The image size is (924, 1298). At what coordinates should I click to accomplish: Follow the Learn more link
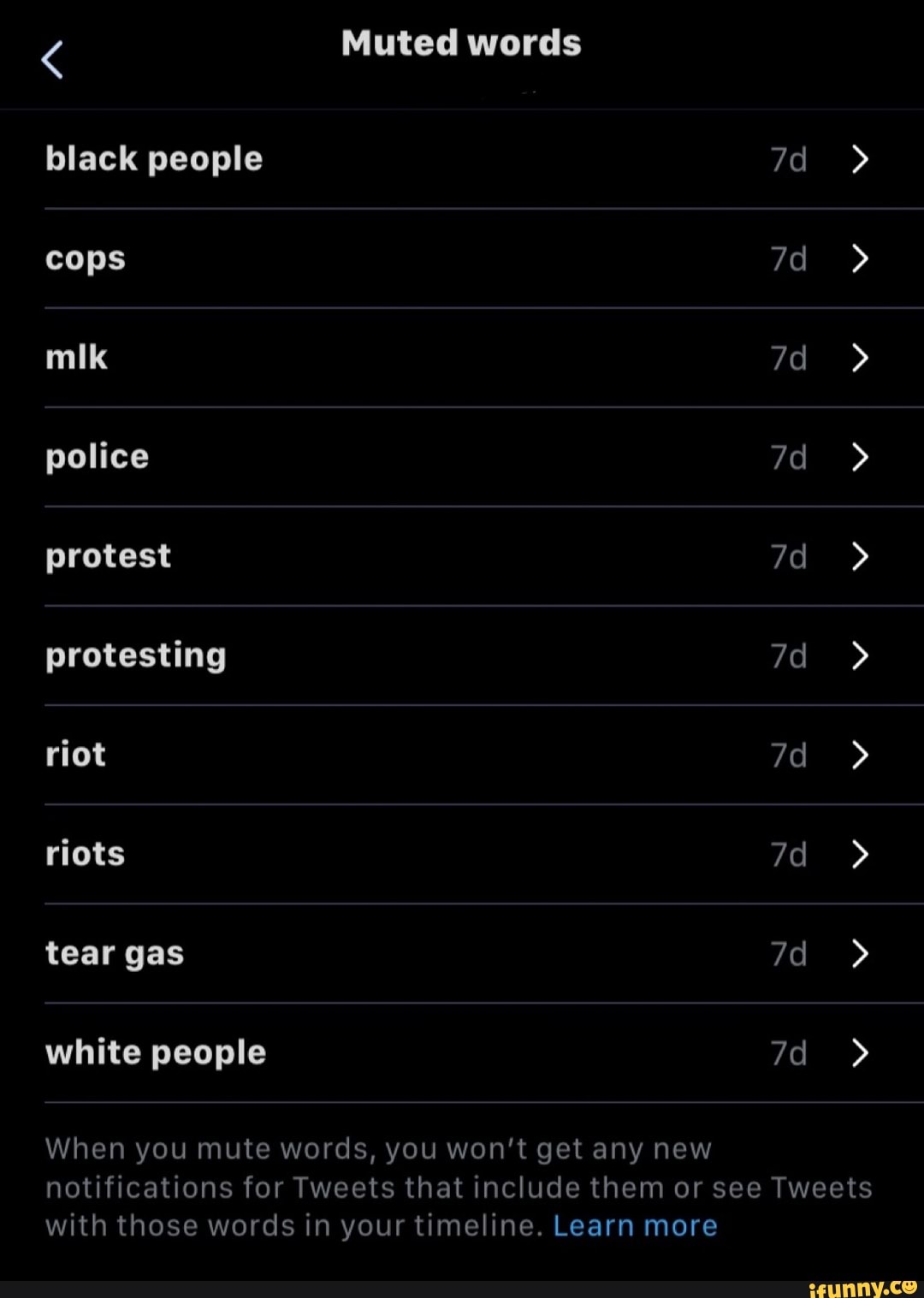tap(635, 1225)
